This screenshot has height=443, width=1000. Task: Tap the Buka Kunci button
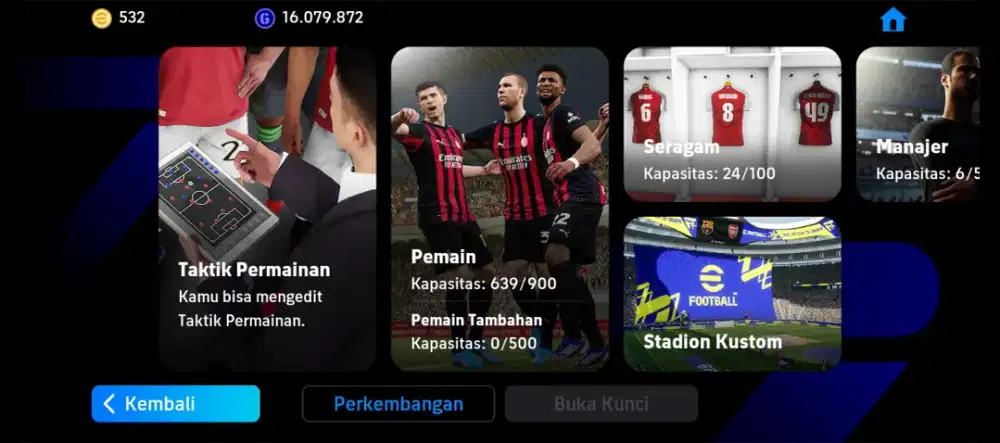pyautogui.click(x=601, y=404)
